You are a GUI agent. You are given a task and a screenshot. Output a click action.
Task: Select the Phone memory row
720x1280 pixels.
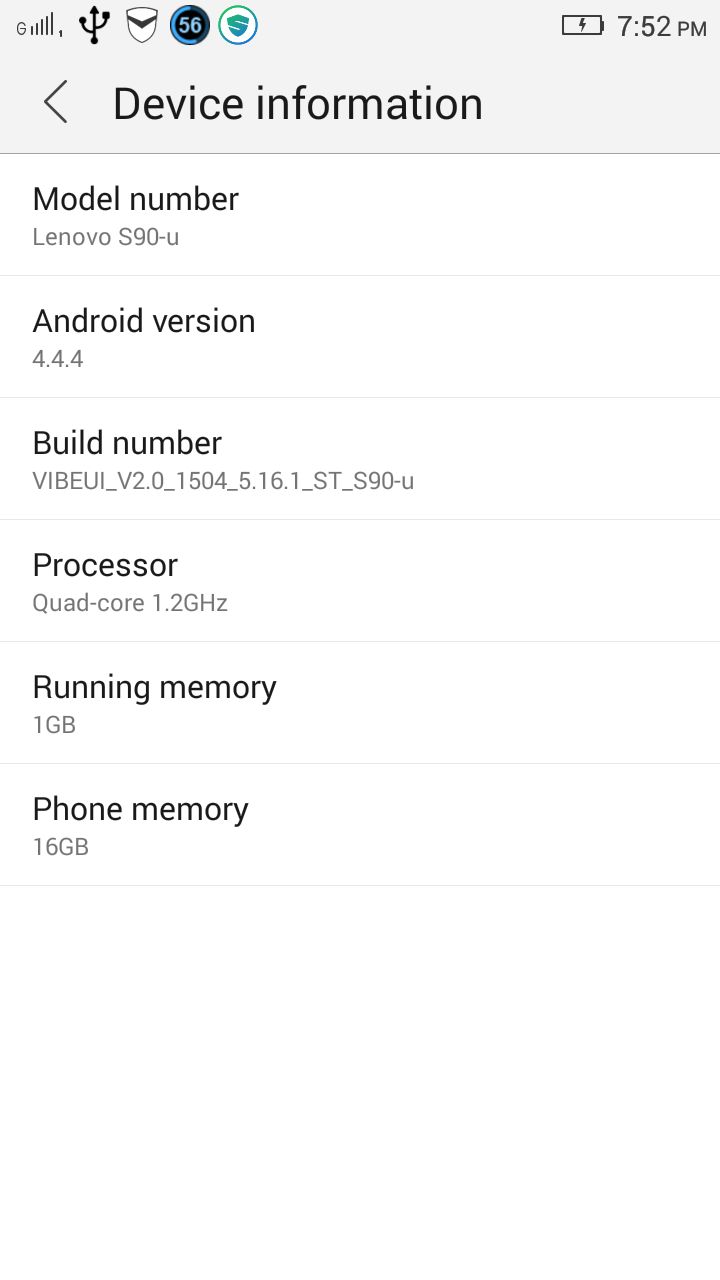pyautogui.click(x=360, y=825)
